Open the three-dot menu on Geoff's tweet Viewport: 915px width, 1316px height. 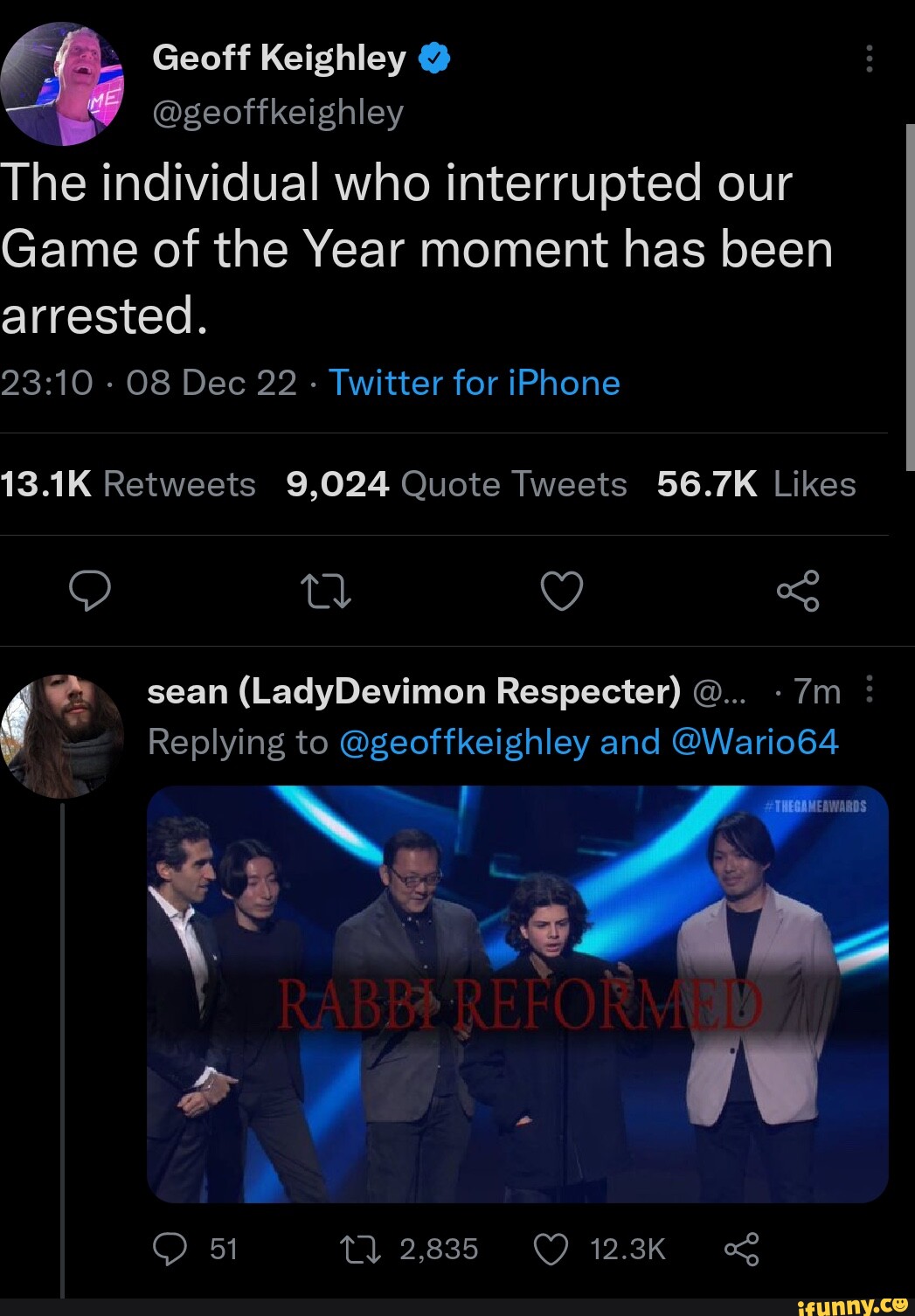click(x=869, y=57)
